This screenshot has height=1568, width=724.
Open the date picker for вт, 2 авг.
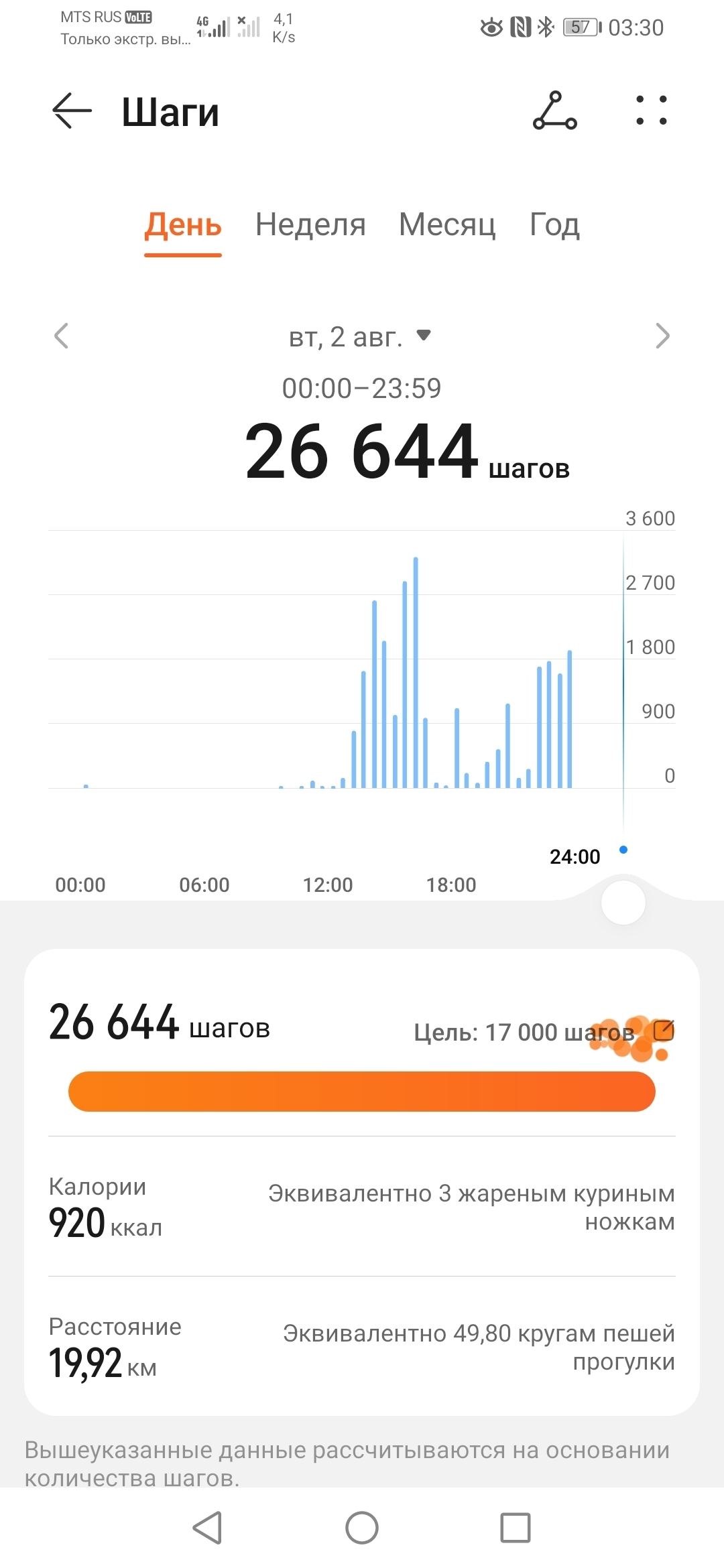point(360,336)
